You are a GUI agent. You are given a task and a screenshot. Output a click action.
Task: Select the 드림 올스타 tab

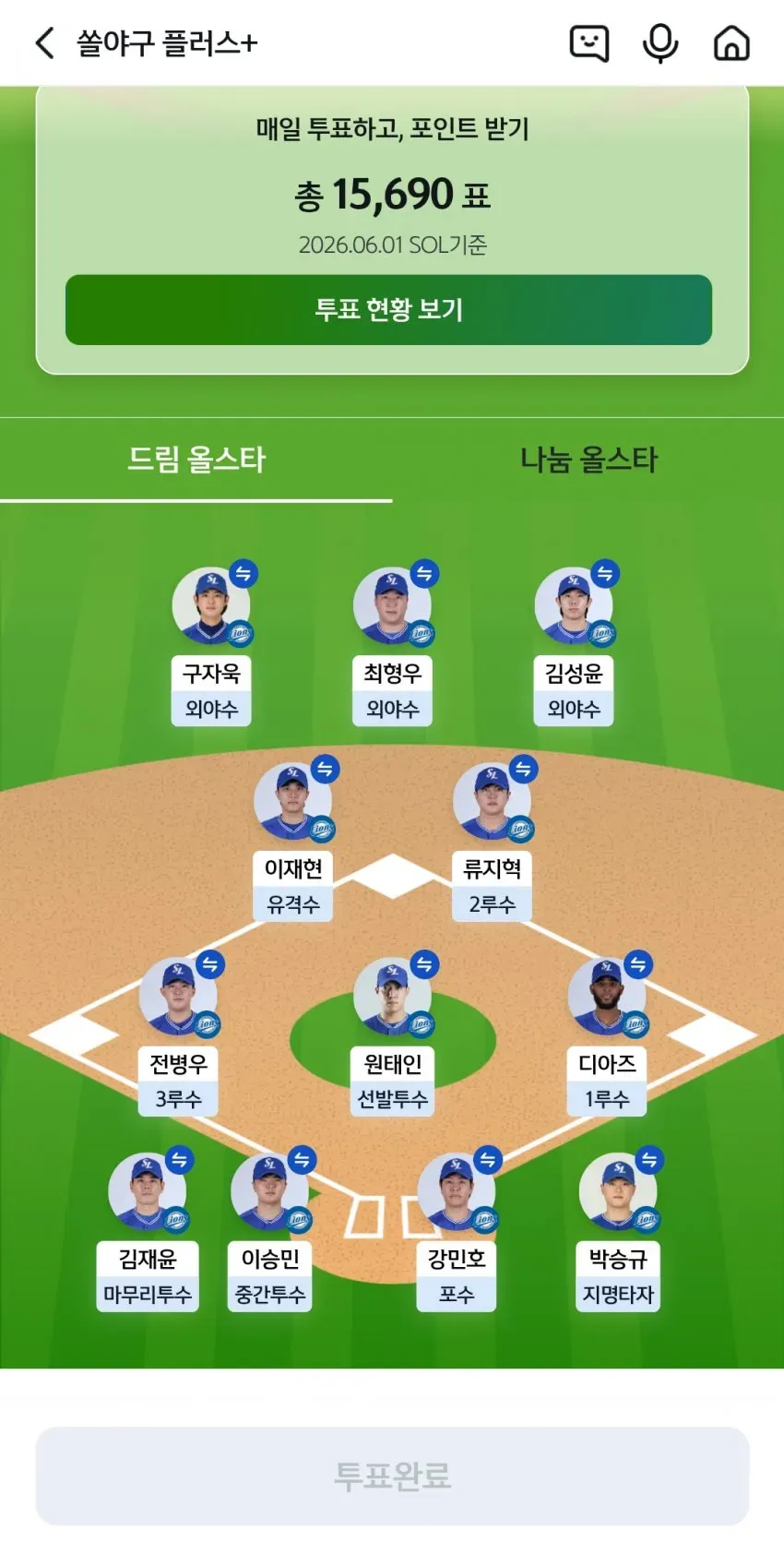click(196, 459)
